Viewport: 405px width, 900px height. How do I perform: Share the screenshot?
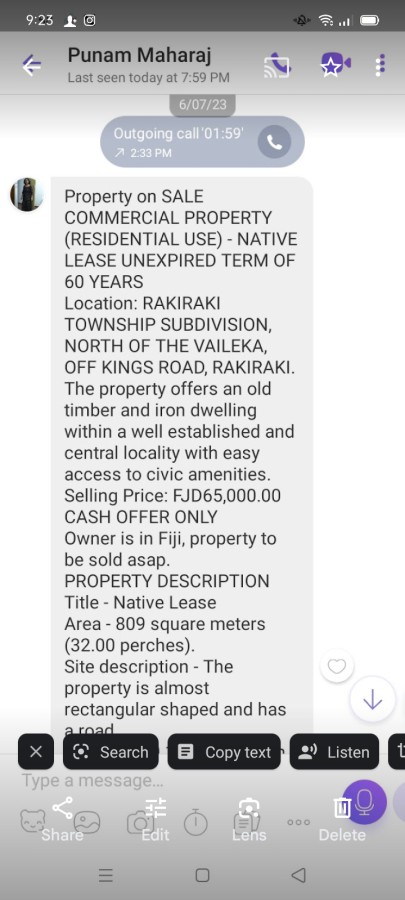point(63,819)
